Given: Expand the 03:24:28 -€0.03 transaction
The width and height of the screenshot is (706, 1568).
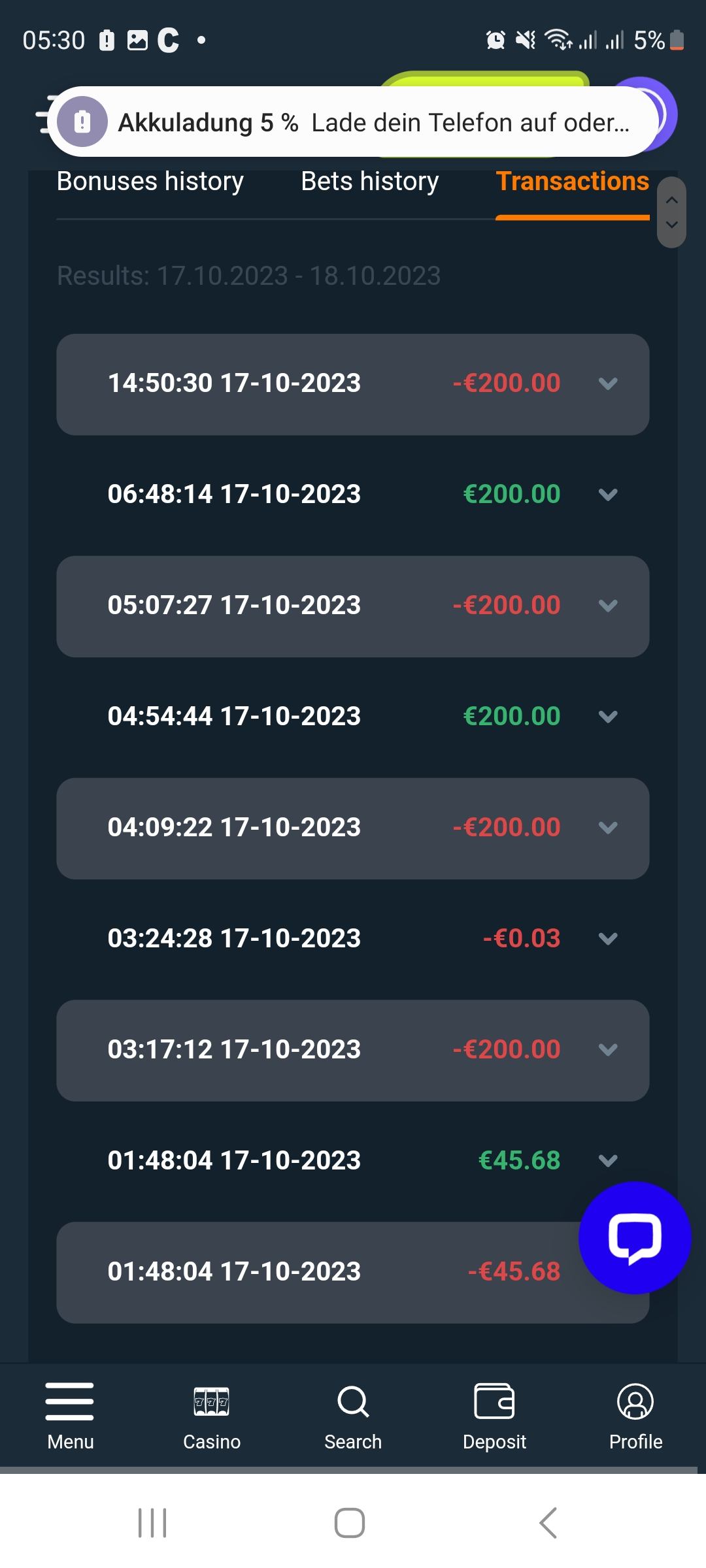Looking at the screenshot, I should [608, 939].
